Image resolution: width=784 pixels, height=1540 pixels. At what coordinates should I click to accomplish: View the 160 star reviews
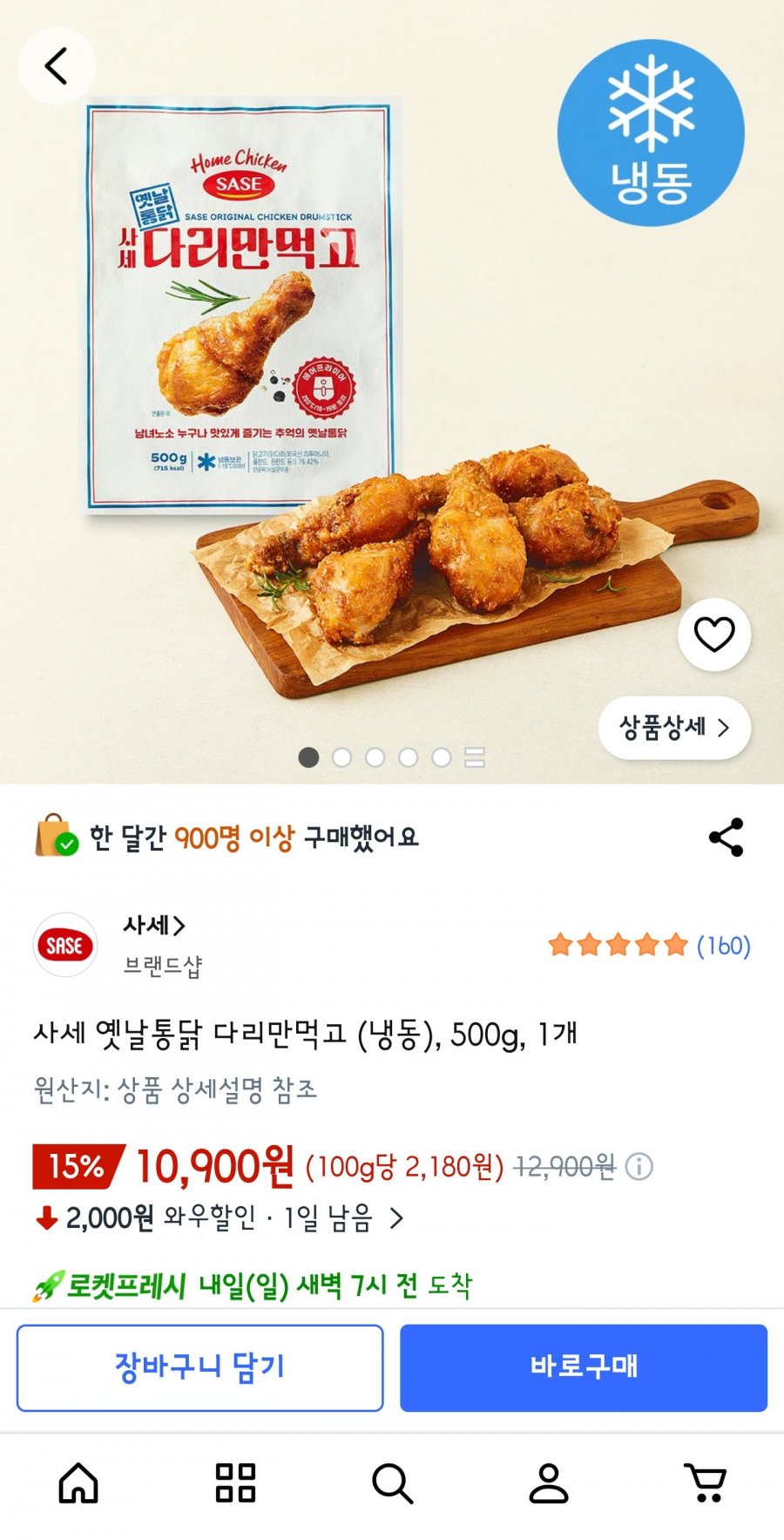pyautogui.click(x=649, y=946)
